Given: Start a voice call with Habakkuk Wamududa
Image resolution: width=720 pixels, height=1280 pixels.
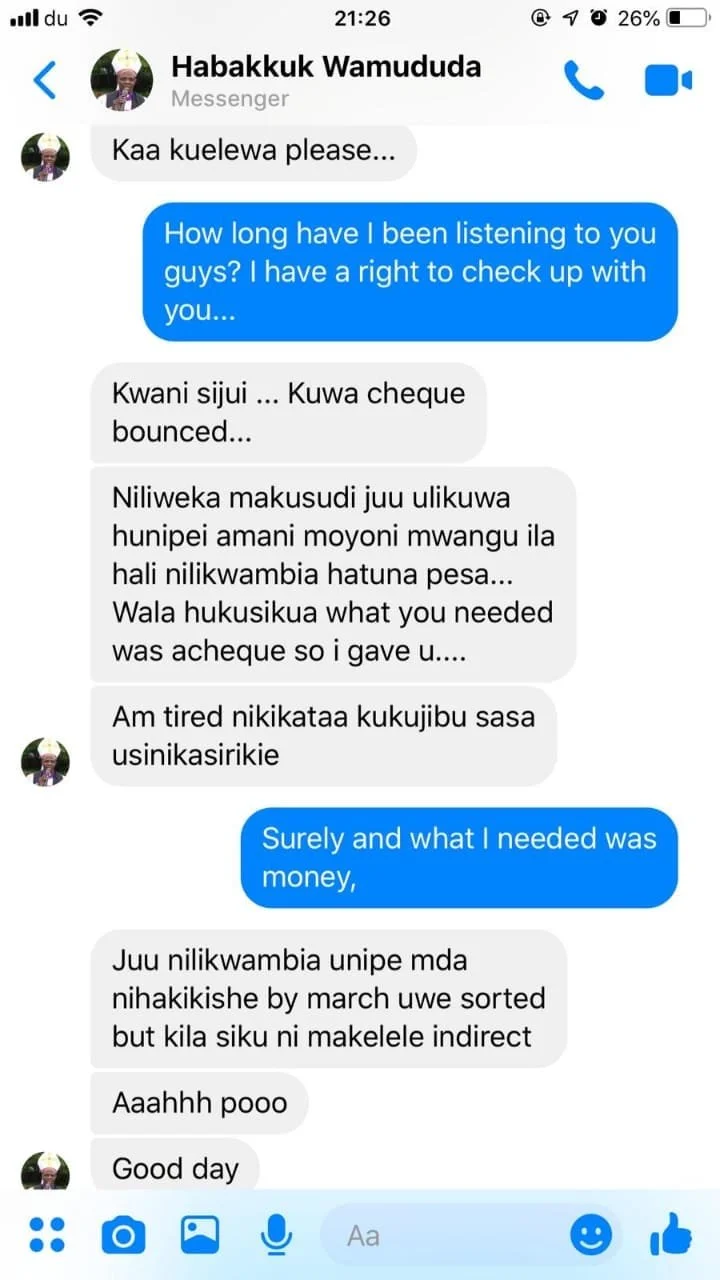Looking at the screenshot, I should [x=584, y=80].
